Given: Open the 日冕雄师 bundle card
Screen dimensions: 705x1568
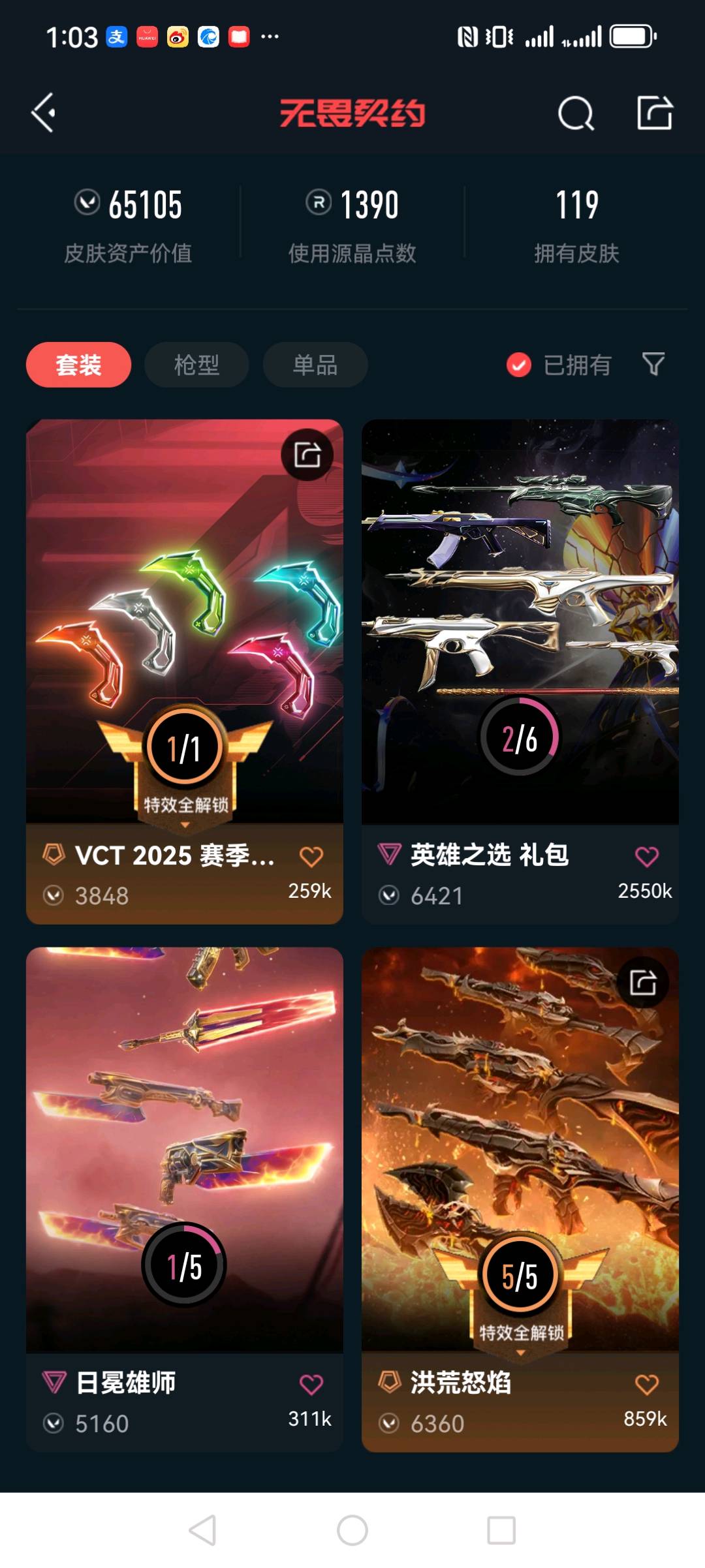Looking at the screenshot, I should 184,1148.
